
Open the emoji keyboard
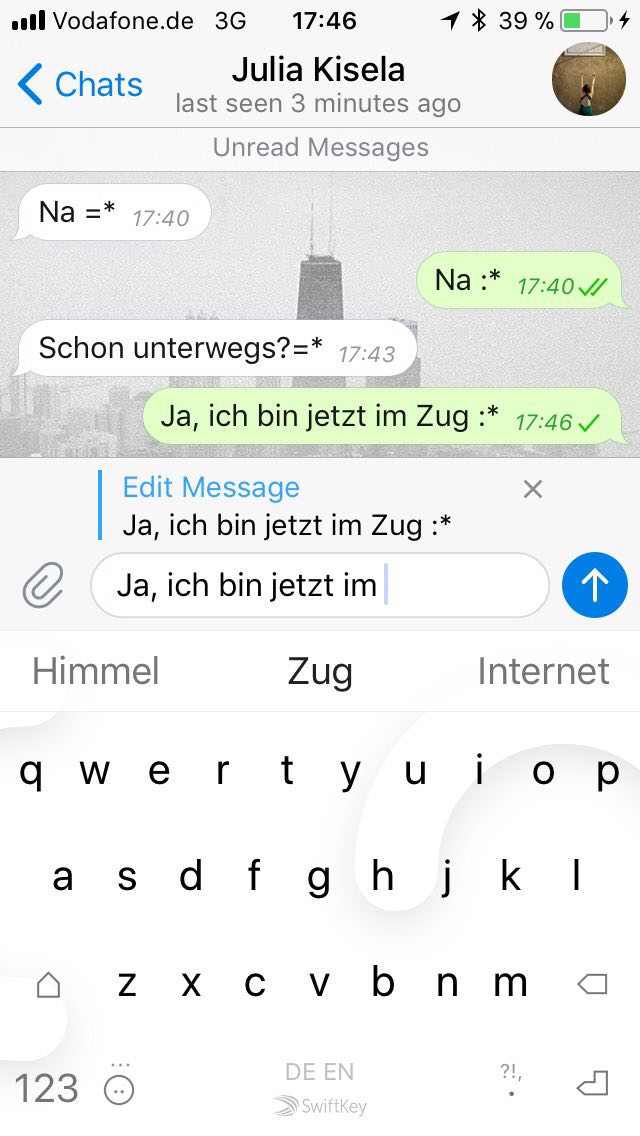(119, 1090)
